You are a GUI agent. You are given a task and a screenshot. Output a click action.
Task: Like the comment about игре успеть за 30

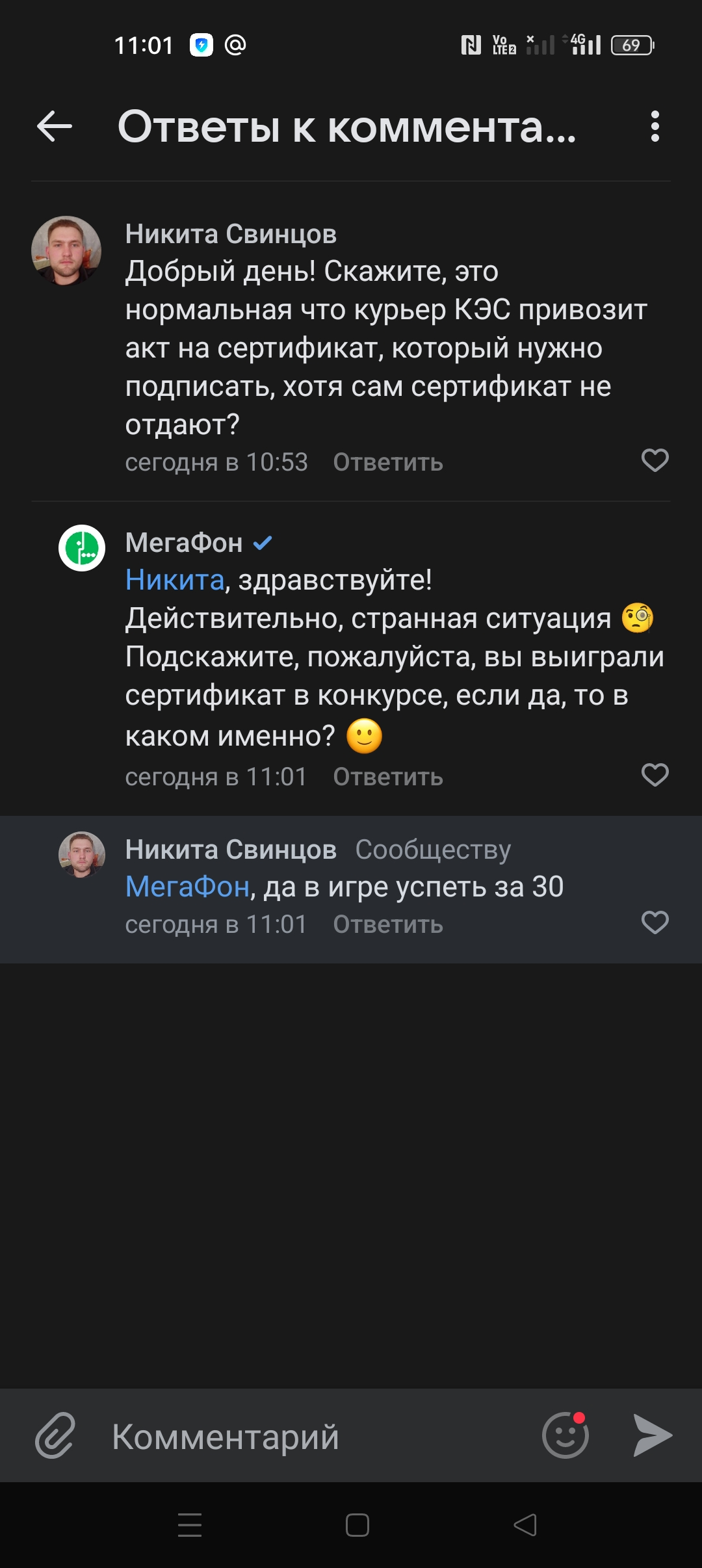point(655,922)
